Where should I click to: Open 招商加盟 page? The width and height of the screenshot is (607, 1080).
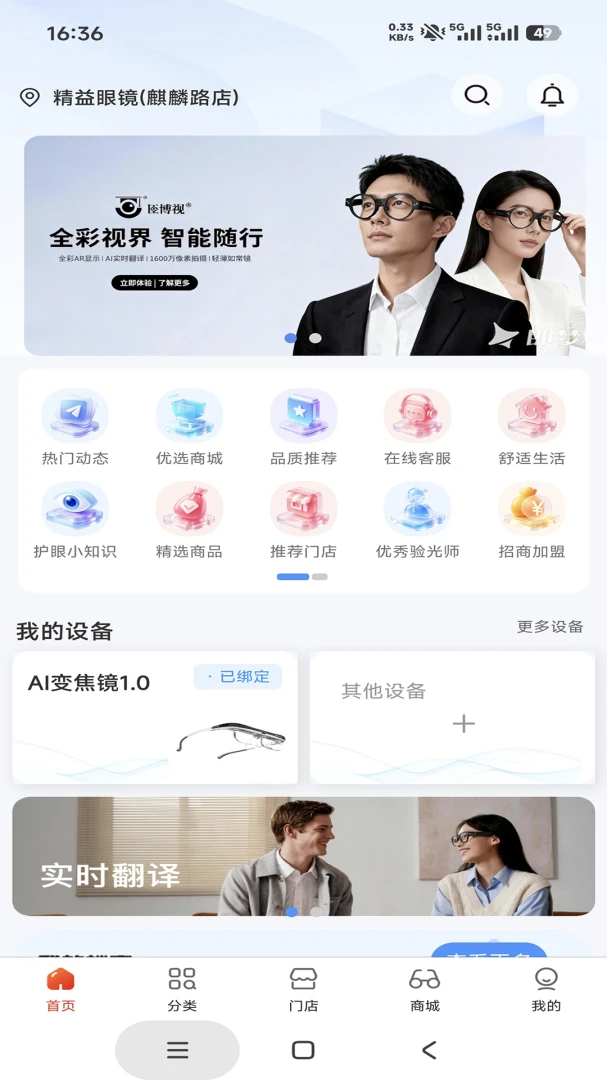point(532,521)
